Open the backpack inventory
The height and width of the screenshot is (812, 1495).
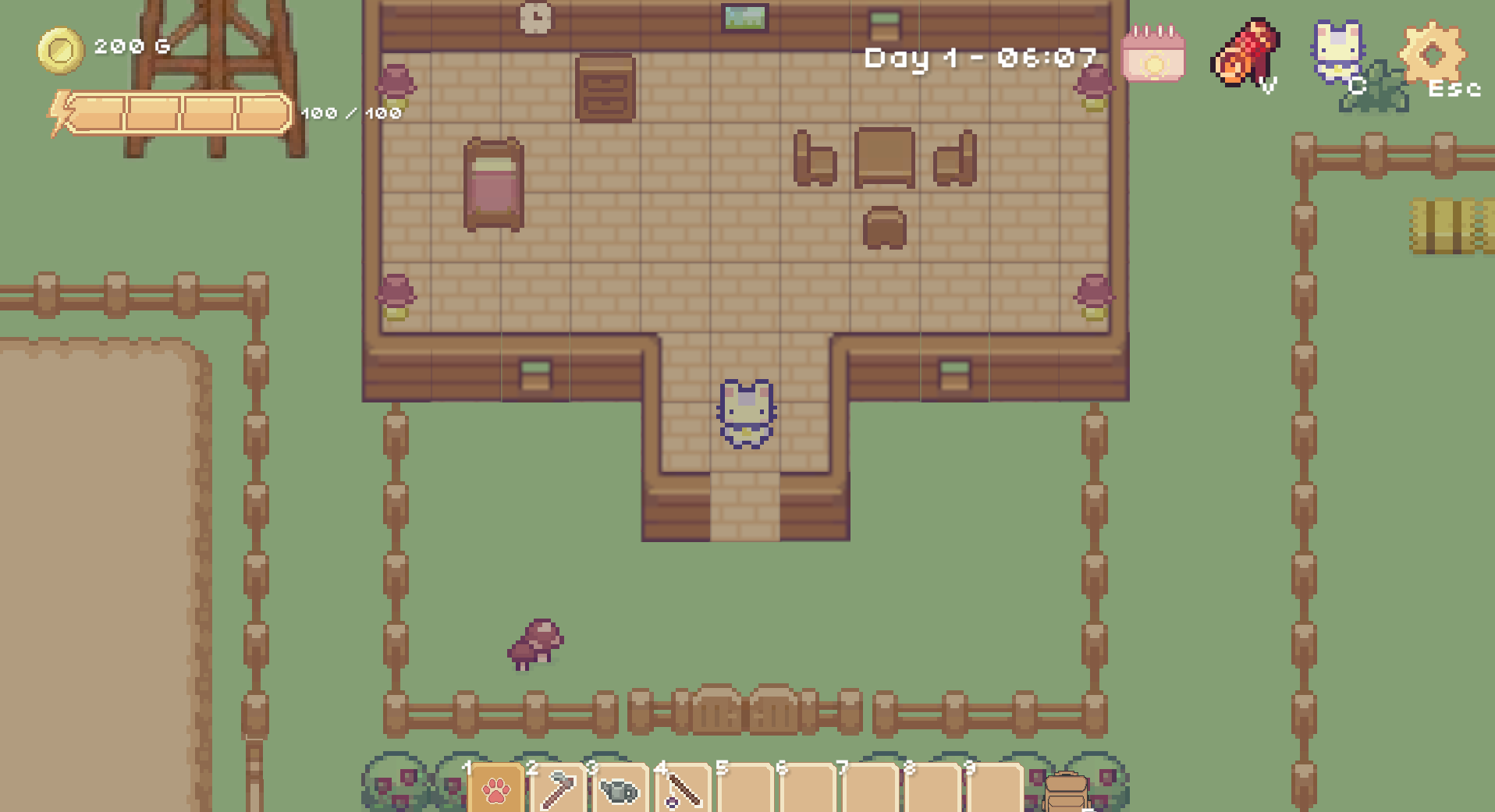[x=1065, y=792]
